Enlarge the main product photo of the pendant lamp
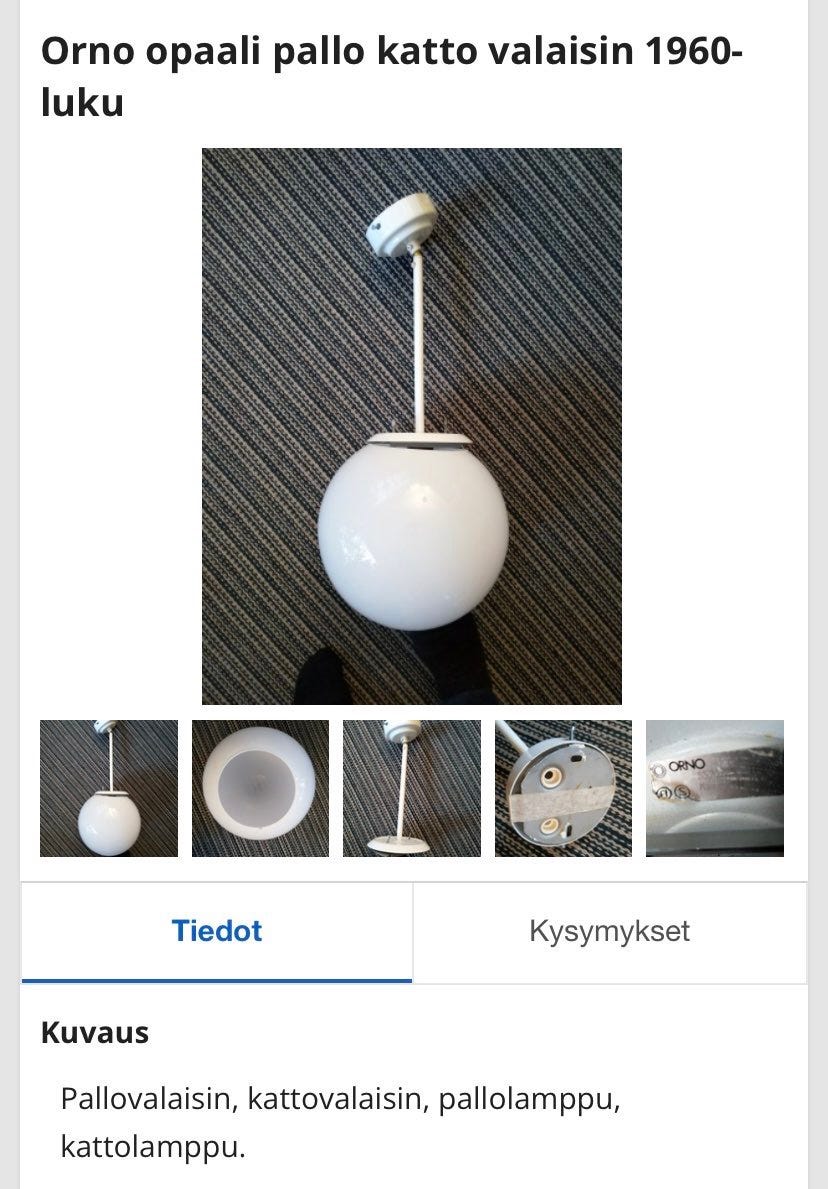Image resolution: width=828 pixels, height=1189 pixels. [x=413, y=425]
